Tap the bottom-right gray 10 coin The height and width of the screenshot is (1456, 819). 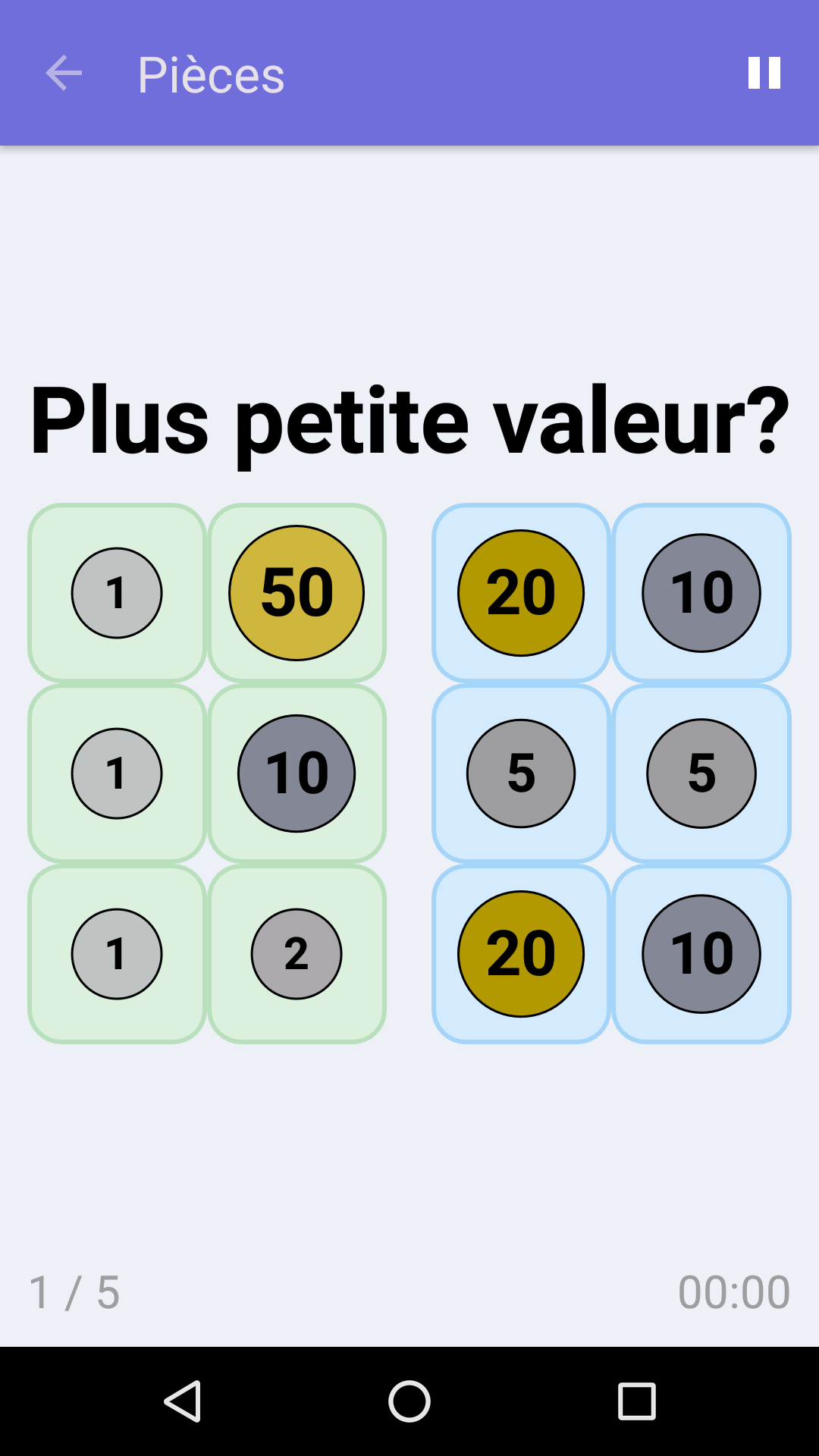coord(701,954)
